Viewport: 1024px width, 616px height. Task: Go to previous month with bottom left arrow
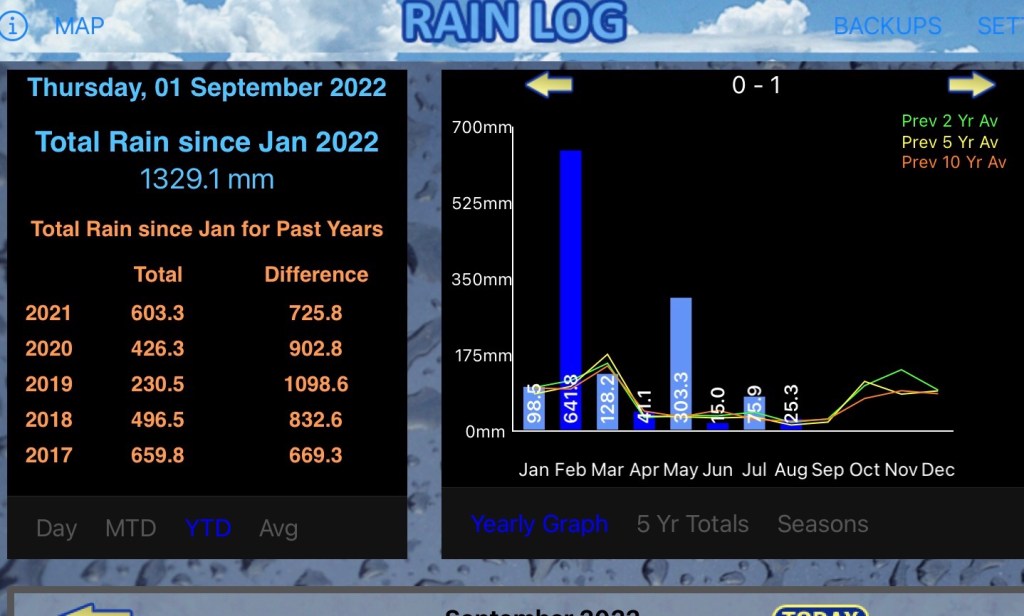pyautogui.click(x=95, y=609)
